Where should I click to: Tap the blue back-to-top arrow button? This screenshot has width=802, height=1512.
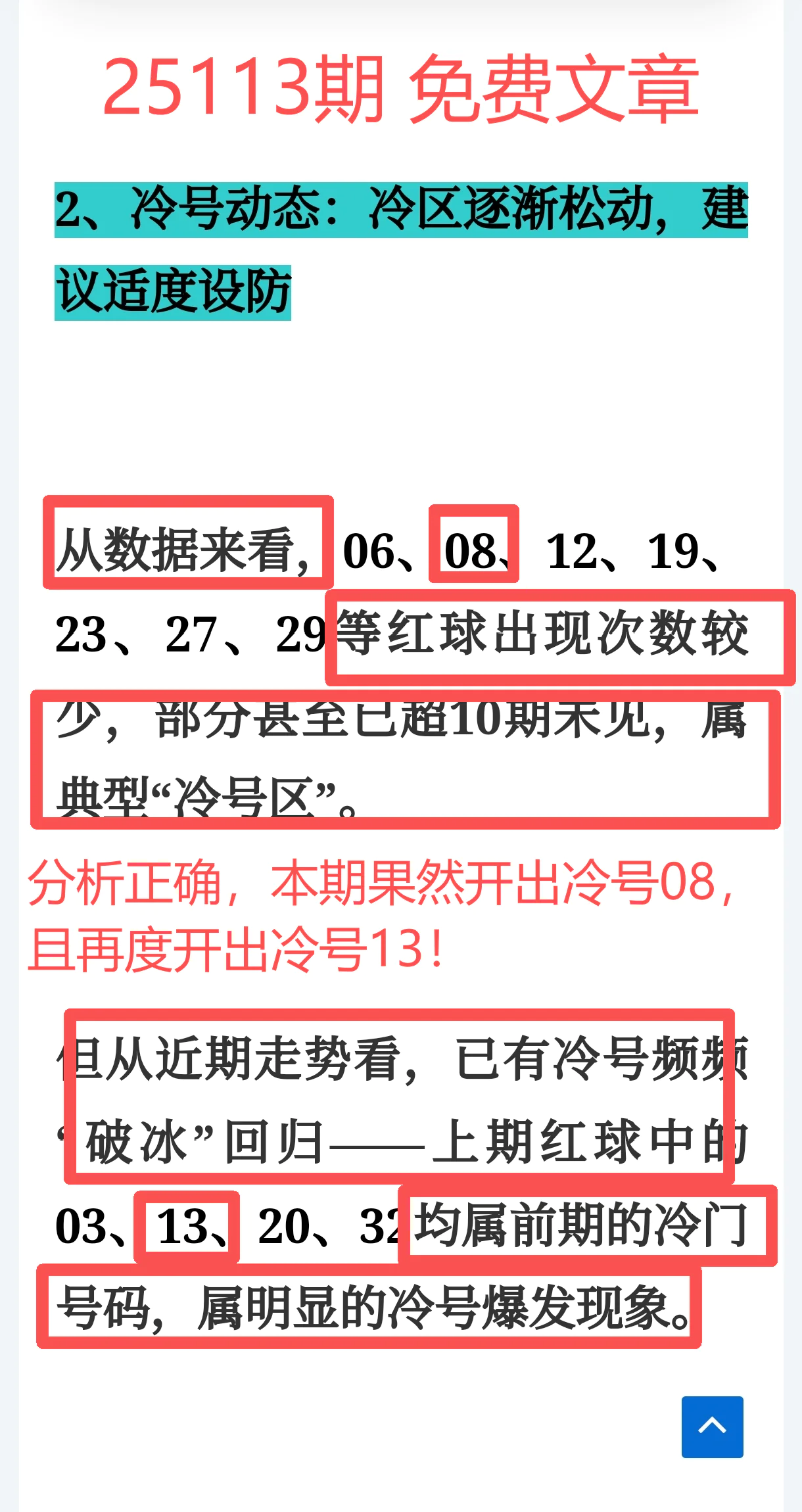[x=712, y=1427]
